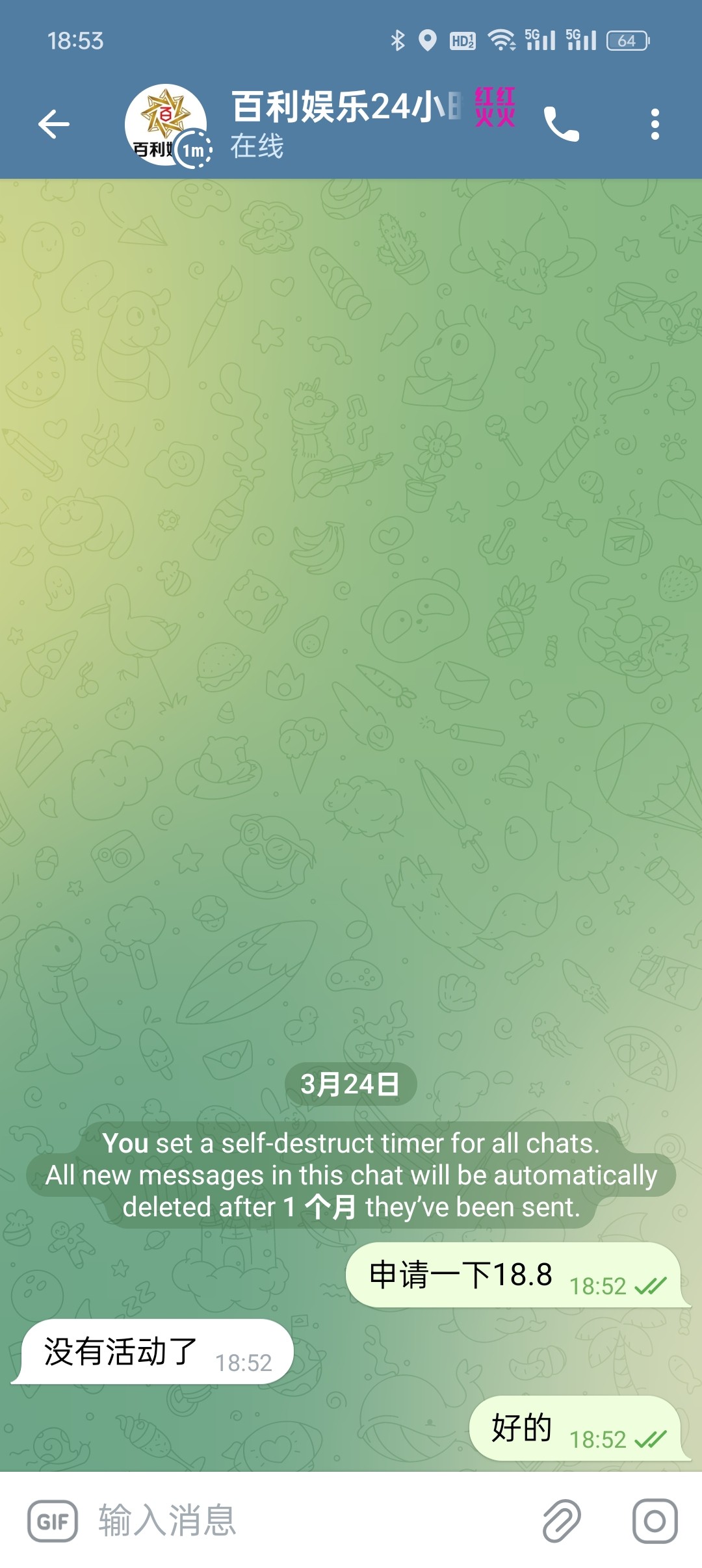Open the camera to record media

[655, 1521]
